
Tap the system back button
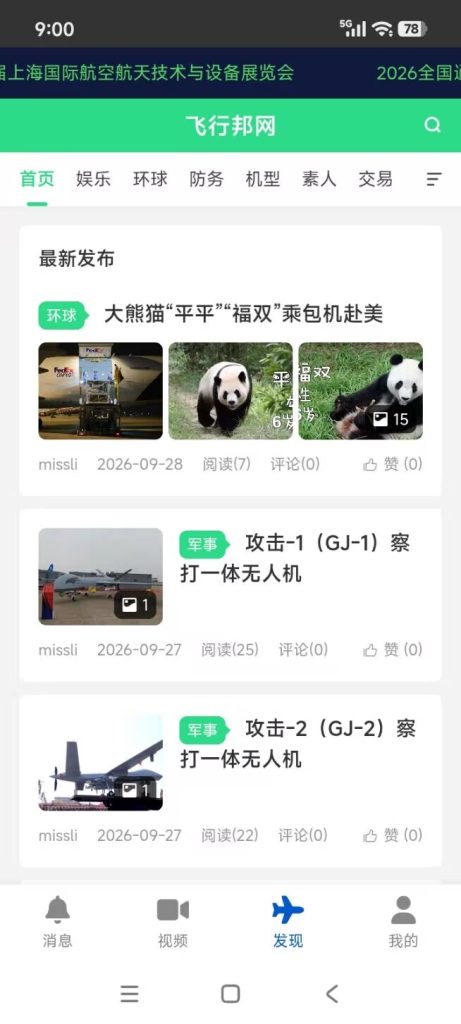tap(332, 994)
